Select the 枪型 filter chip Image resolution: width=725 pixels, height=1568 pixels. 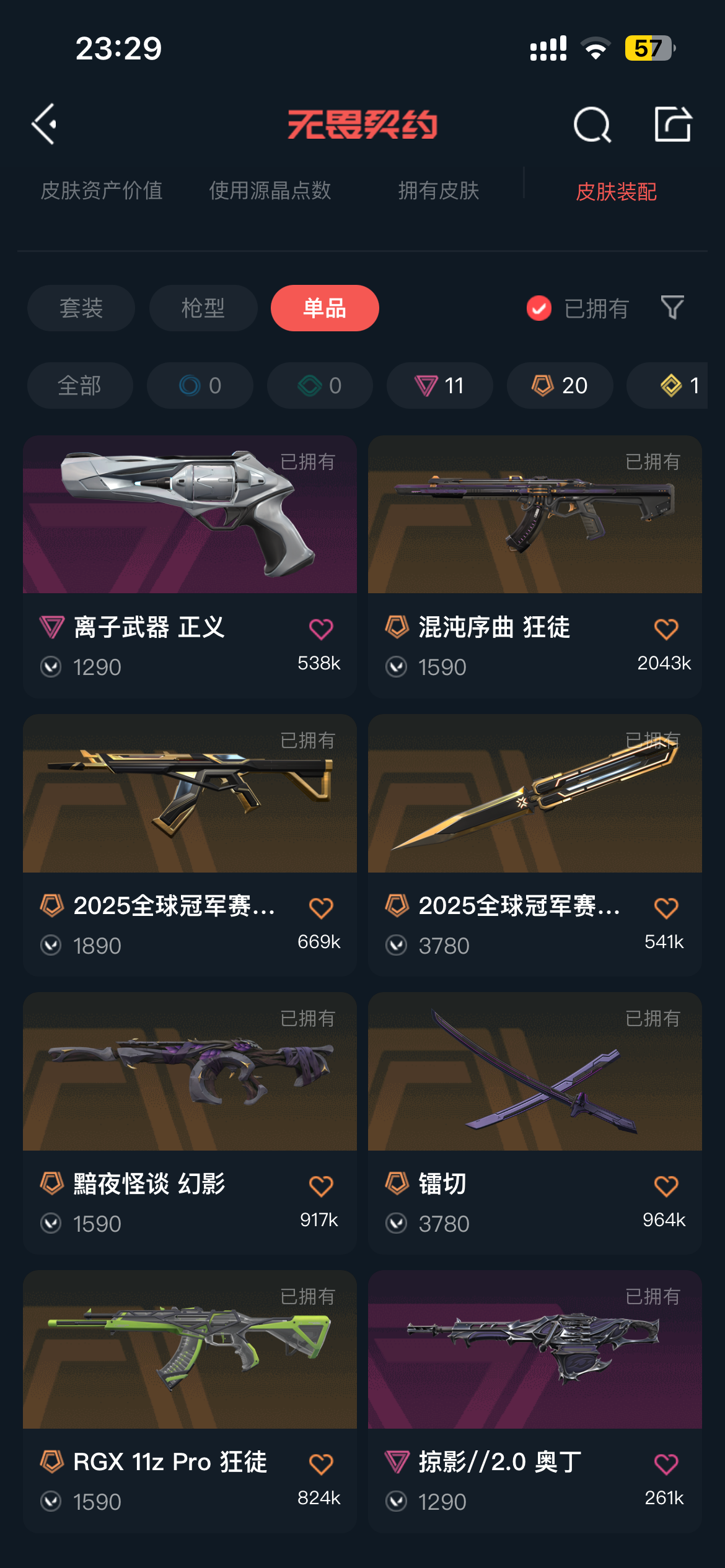[x=203, y=308]
